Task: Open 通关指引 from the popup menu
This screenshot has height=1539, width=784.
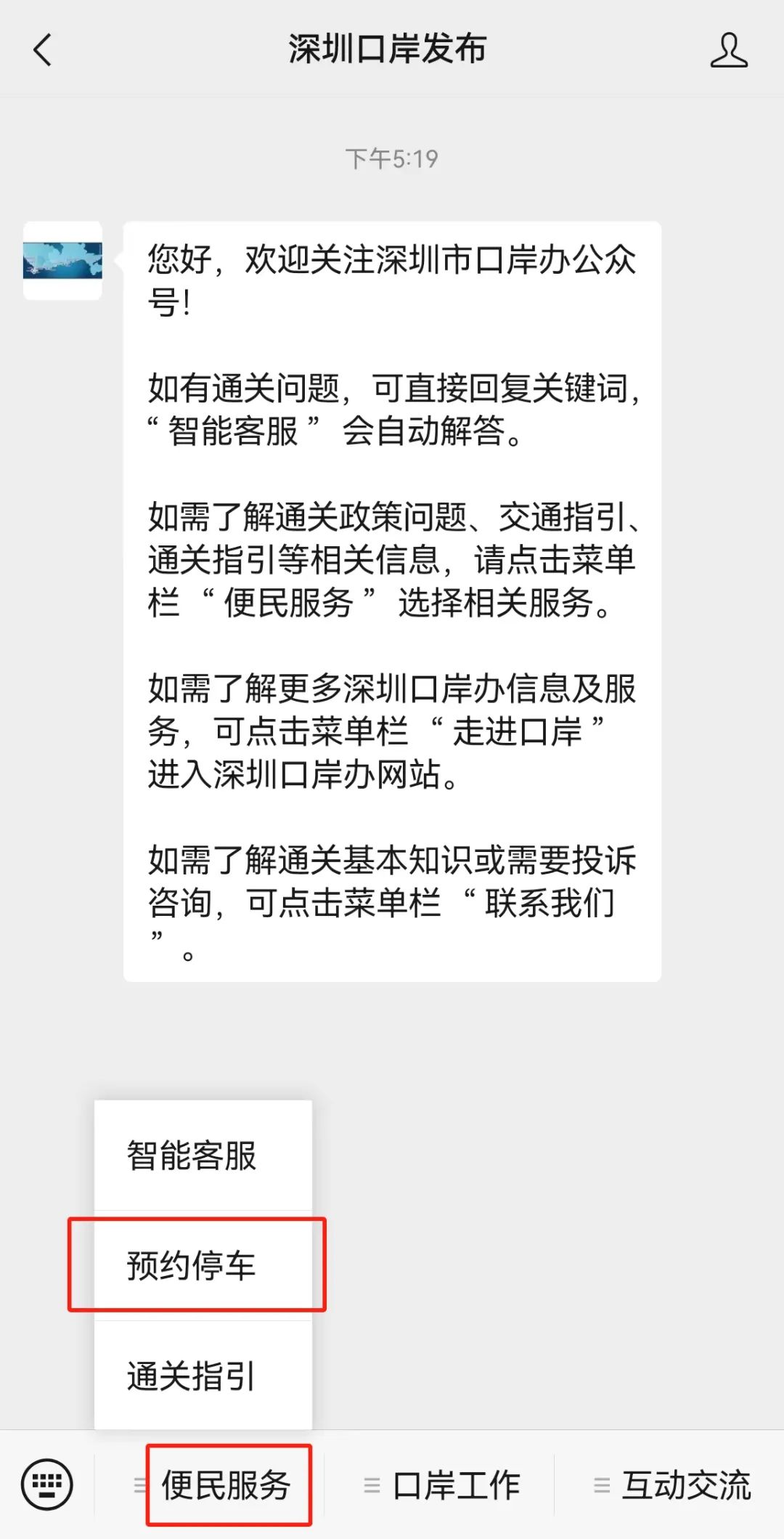Action: pyautogui.click(x=203, y=1376)
